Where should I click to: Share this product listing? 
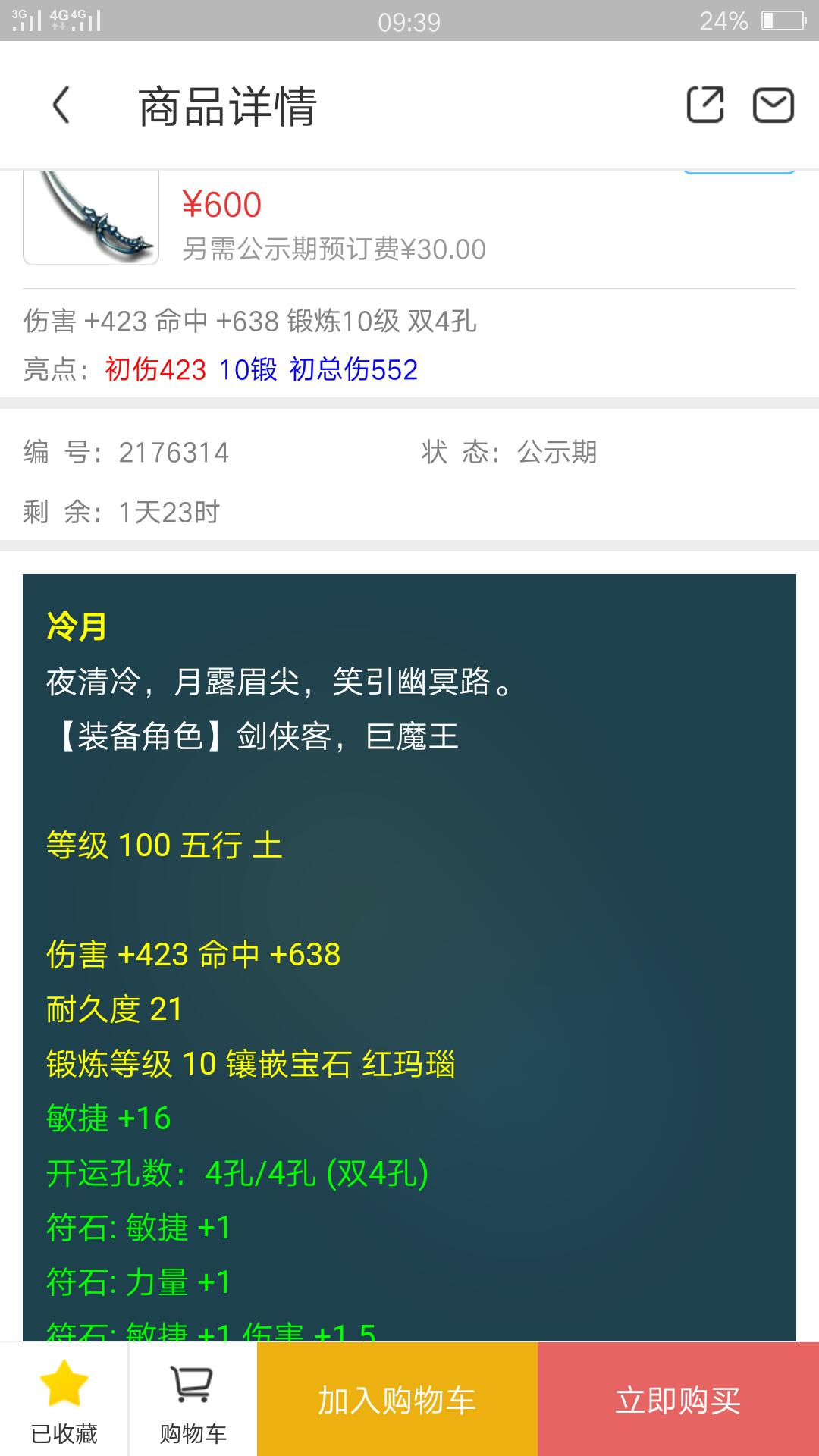click(x=704, y=105)
